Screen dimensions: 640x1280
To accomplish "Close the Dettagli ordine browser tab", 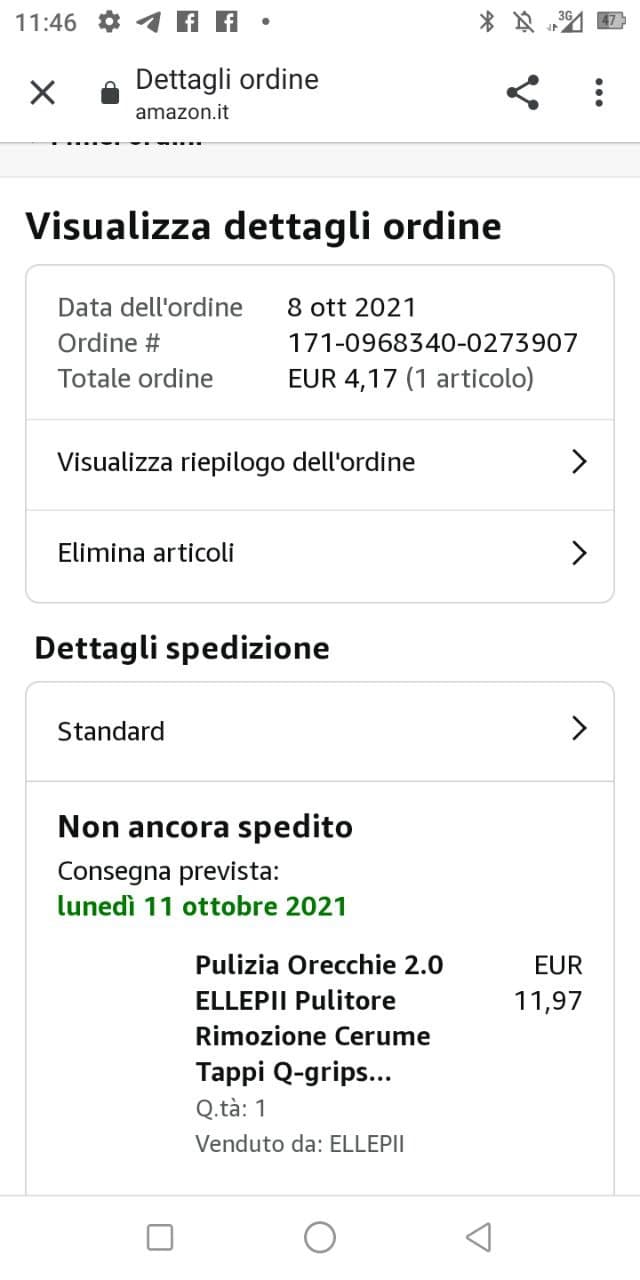I will pos(42,93).
